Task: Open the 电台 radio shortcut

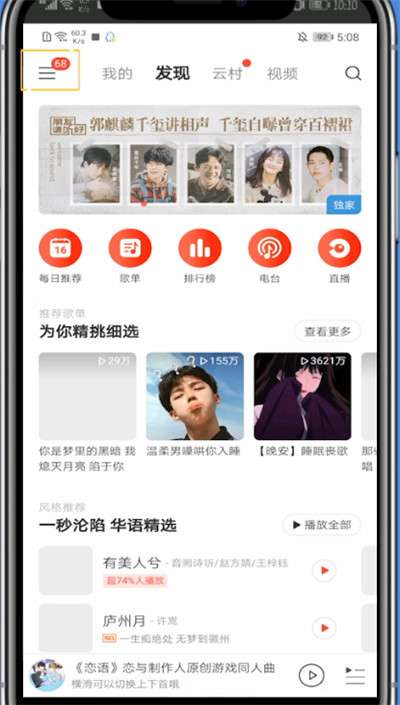Action: (270, 257)
